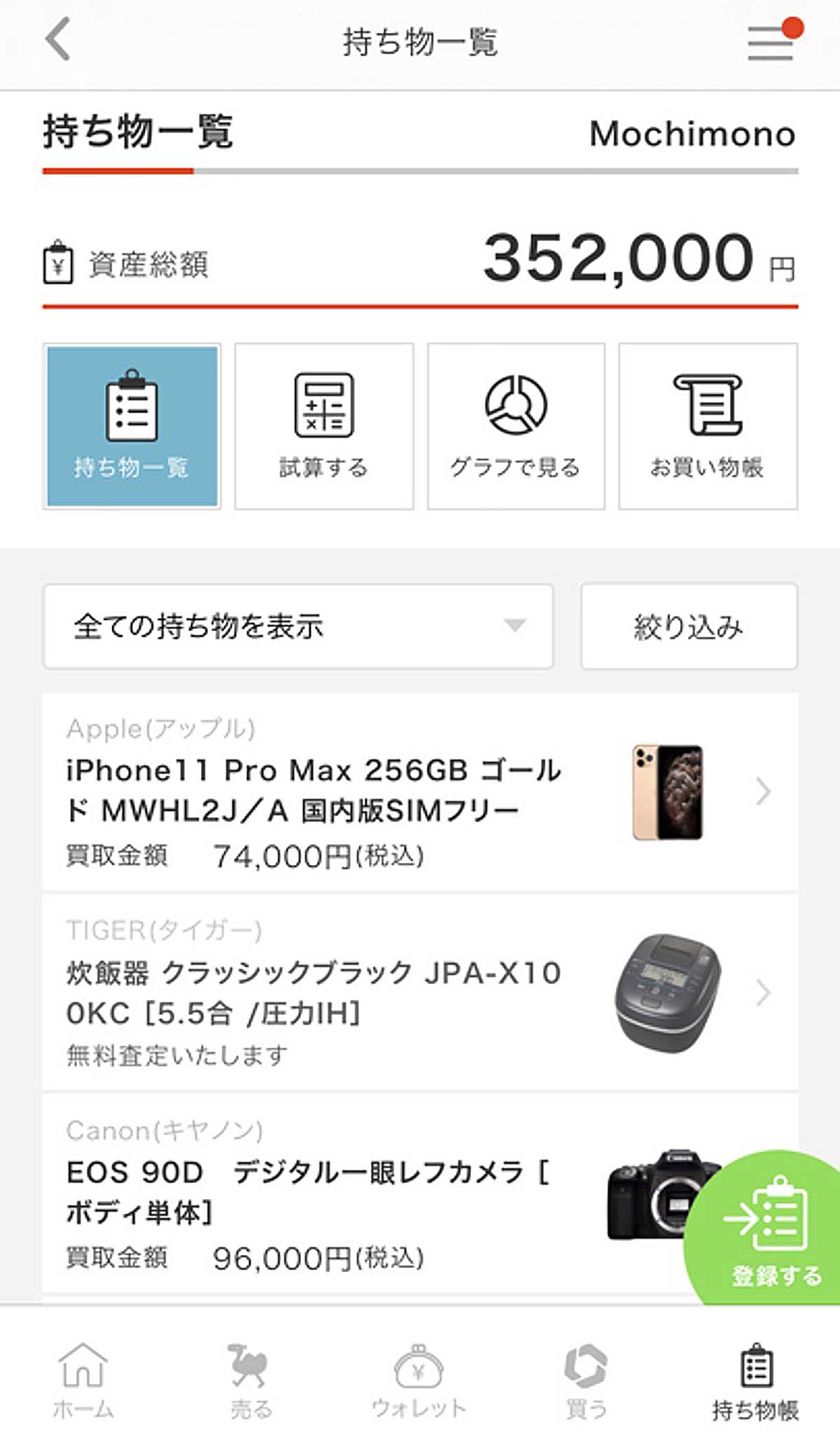Open お買い物帳 shopping ledger
This screenshot has width=840, height=1440.
click(x=708, y=426)
